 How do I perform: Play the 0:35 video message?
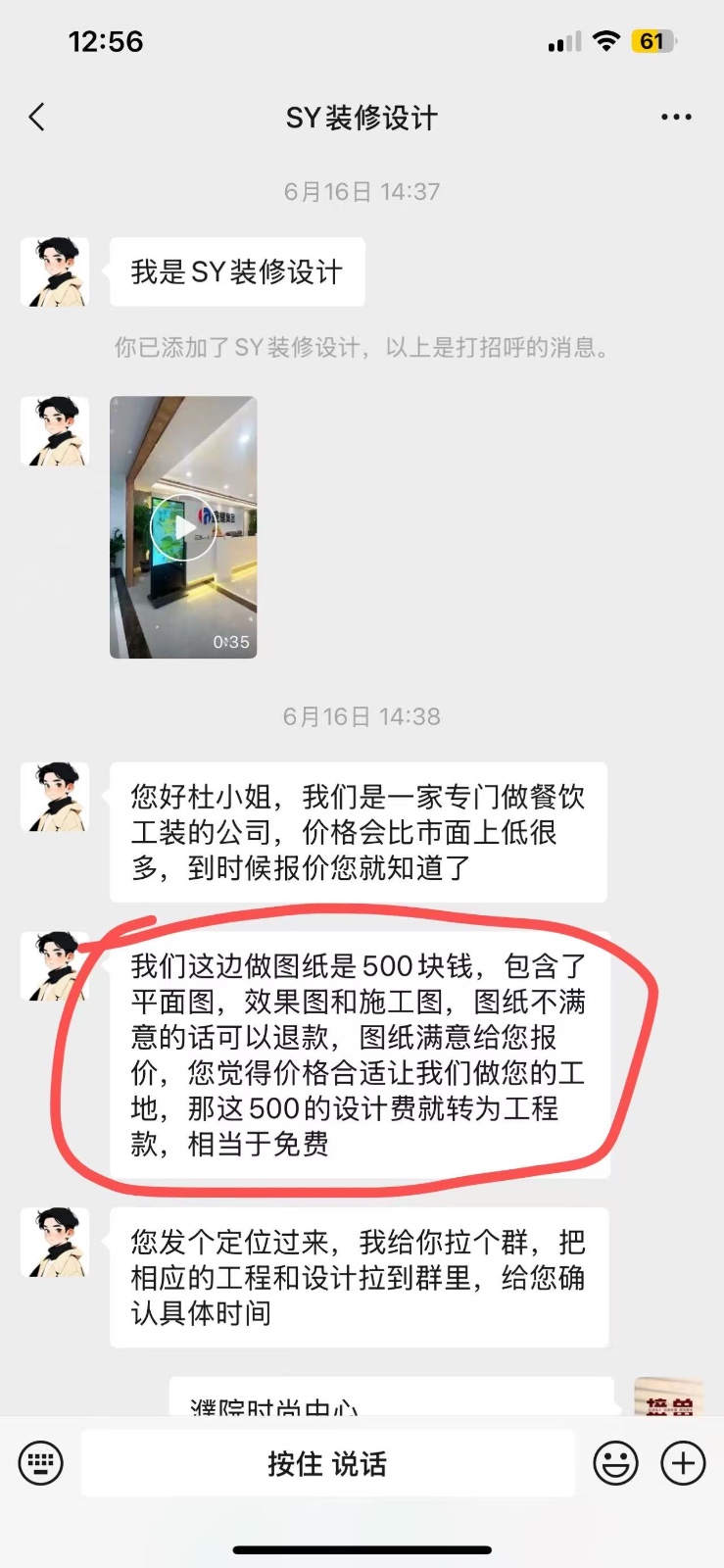(183, 527)
